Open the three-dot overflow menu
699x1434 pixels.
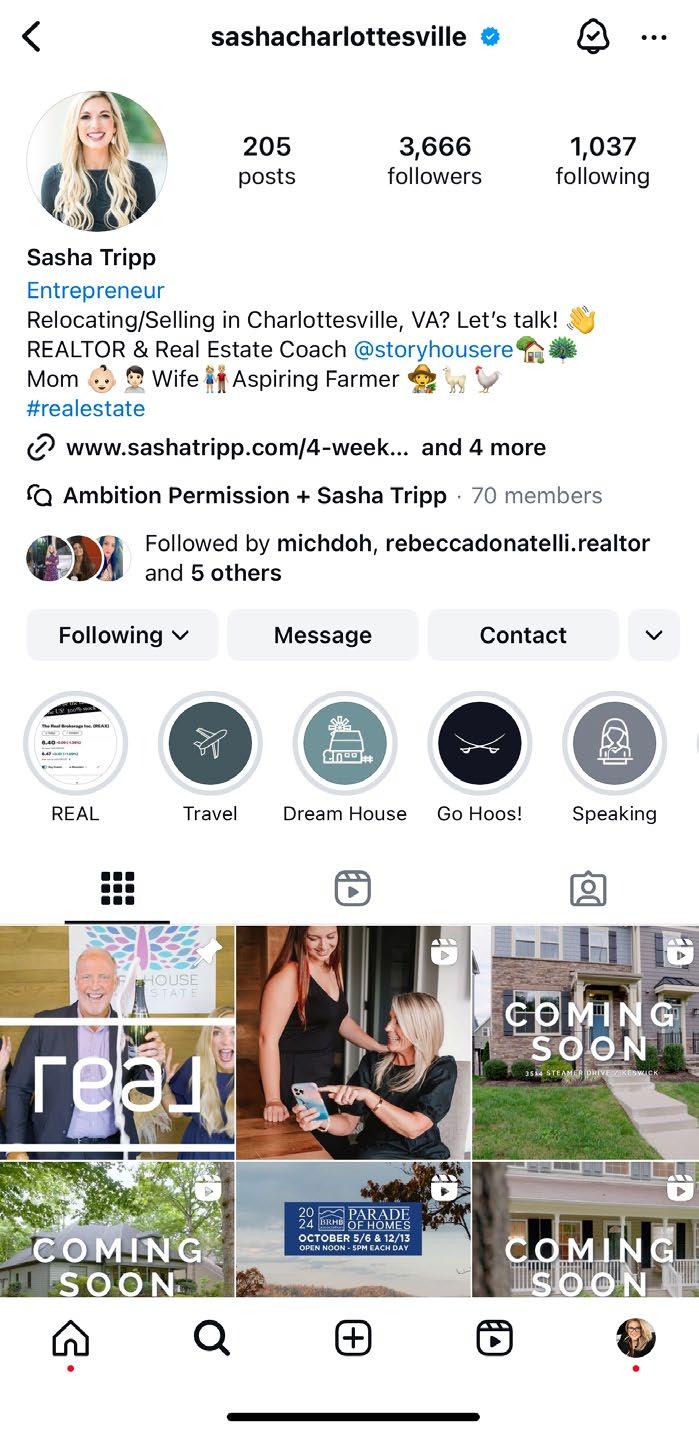point(653,38)
